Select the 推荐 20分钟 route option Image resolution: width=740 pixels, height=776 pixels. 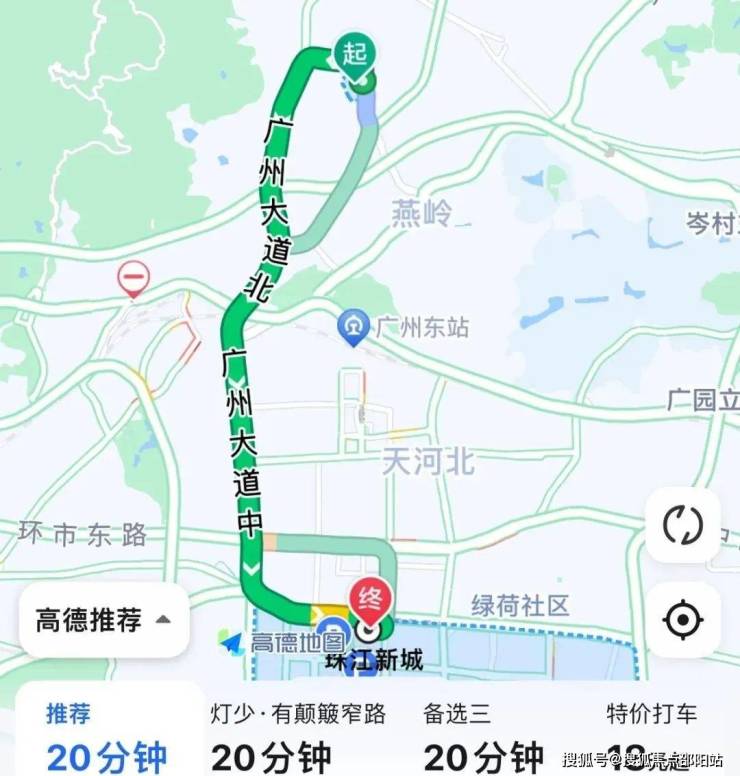point(105,738)
